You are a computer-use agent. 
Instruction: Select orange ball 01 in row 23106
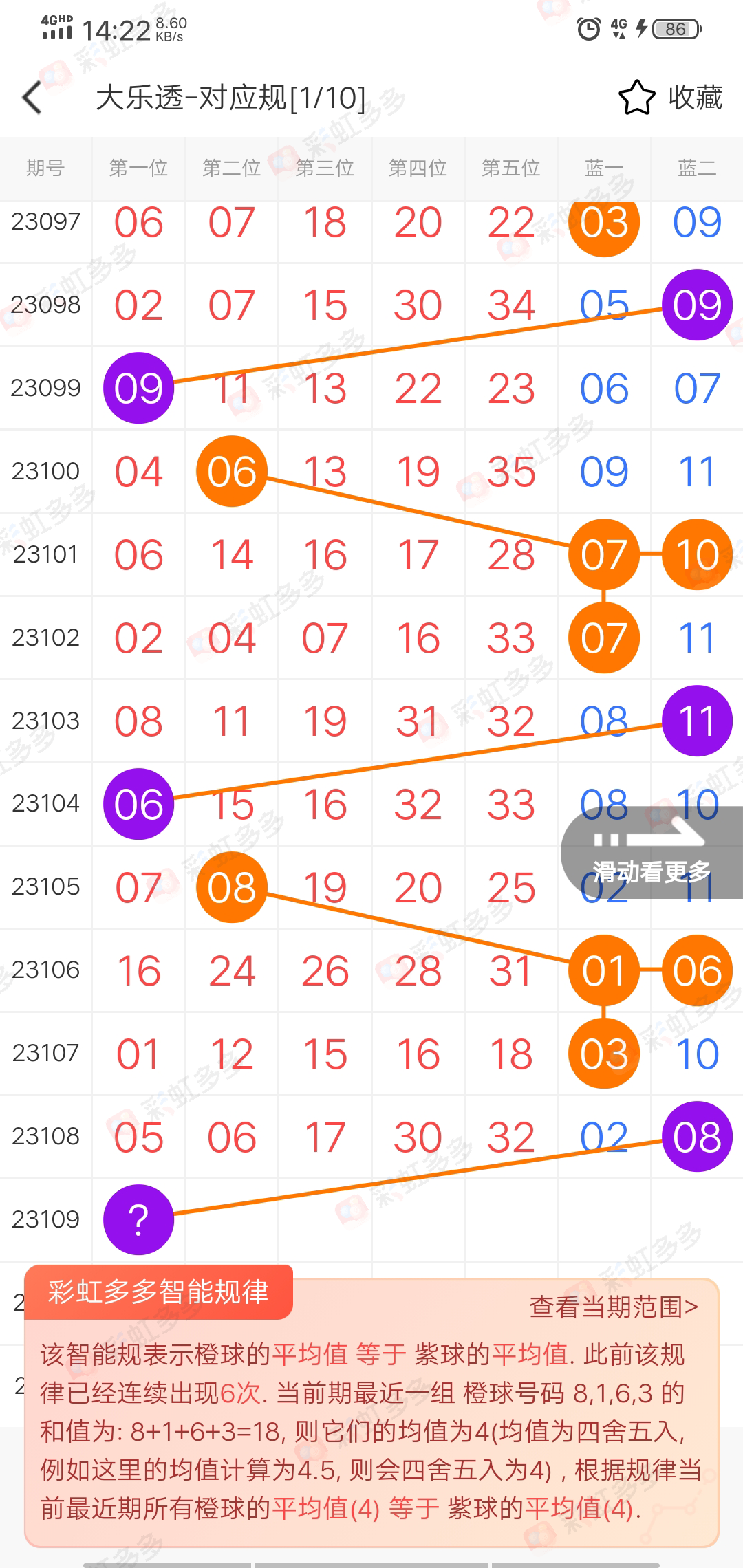(603, 970)
